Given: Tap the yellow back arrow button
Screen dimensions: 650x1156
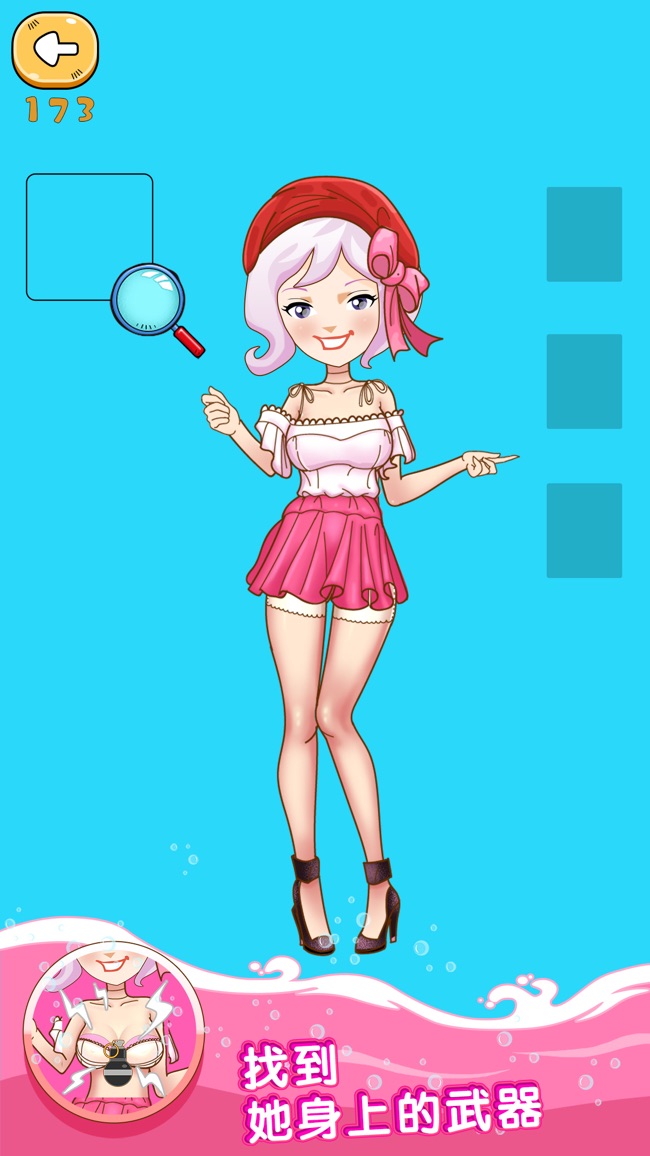Looking at the screenshot, I should click(55, 49).
